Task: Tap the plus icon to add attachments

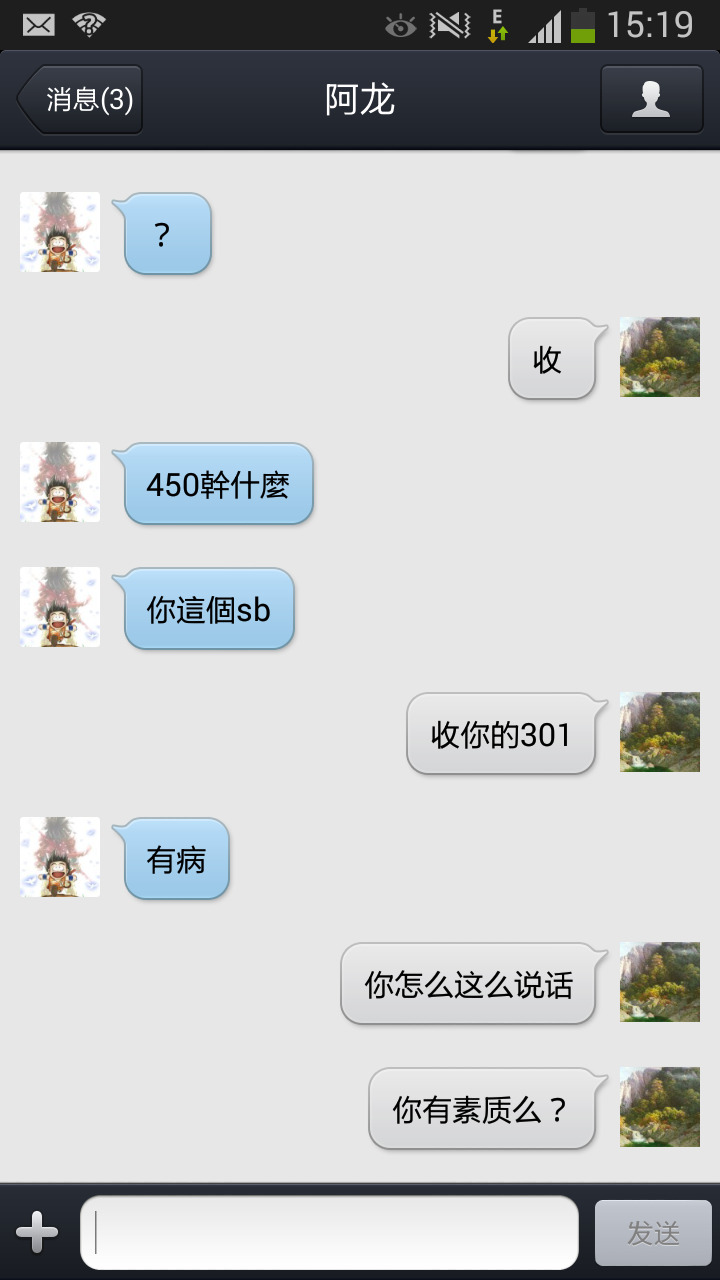Action: coord(38,1231)
